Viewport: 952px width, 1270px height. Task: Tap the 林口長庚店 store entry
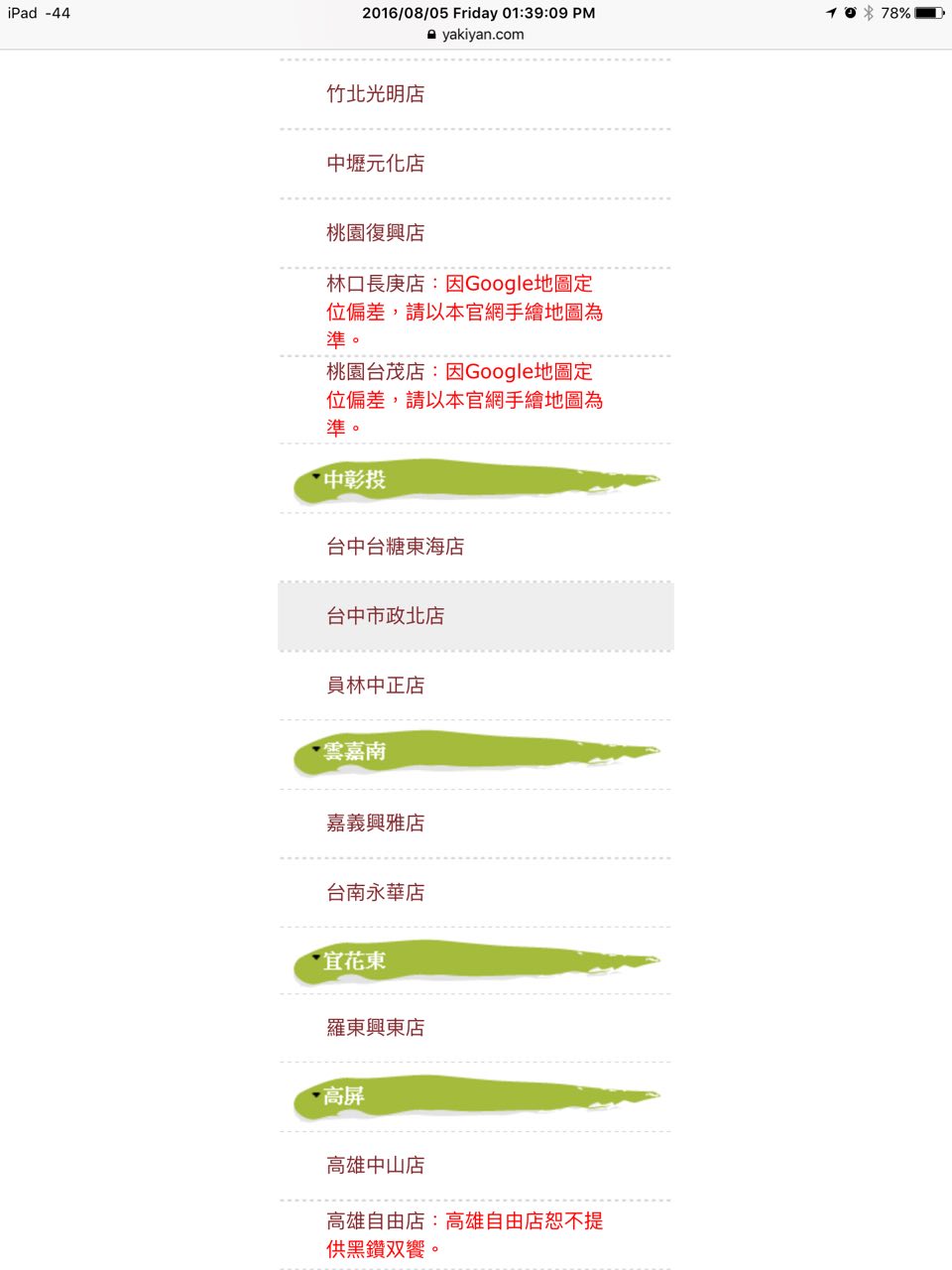click(x=376, y=285)
